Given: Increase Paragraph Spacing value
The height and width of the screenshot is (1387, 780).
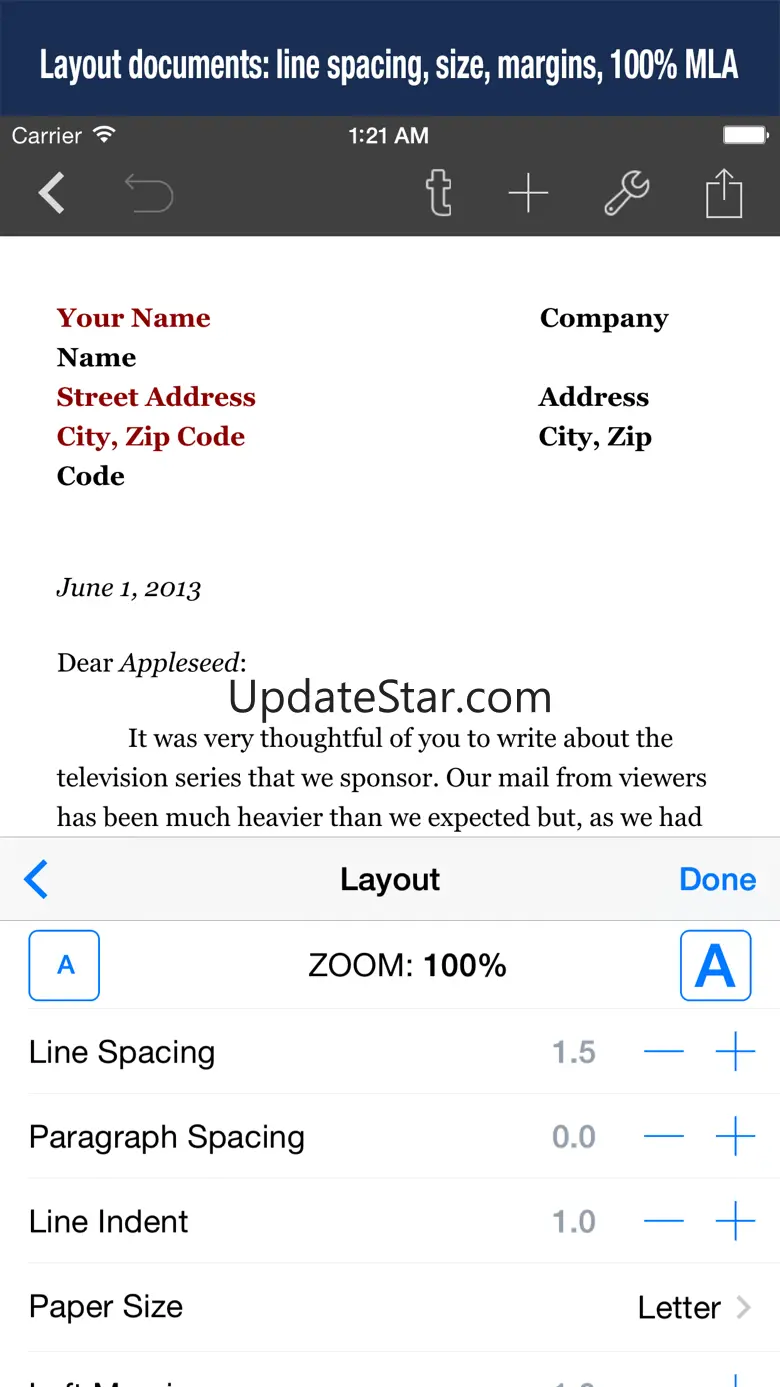Looking at the screenshot, I should (x=735, y=1137).
